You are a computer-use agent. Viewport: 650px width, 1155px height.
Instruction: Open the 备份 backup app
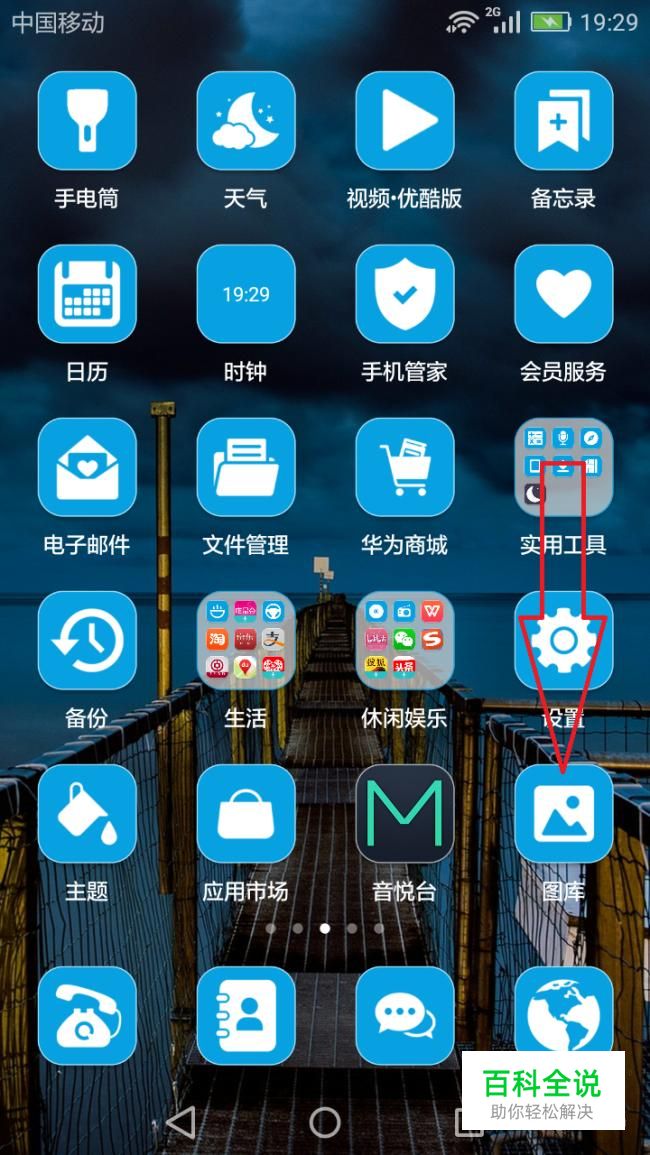pyautogui.click(x=87, y=640)
